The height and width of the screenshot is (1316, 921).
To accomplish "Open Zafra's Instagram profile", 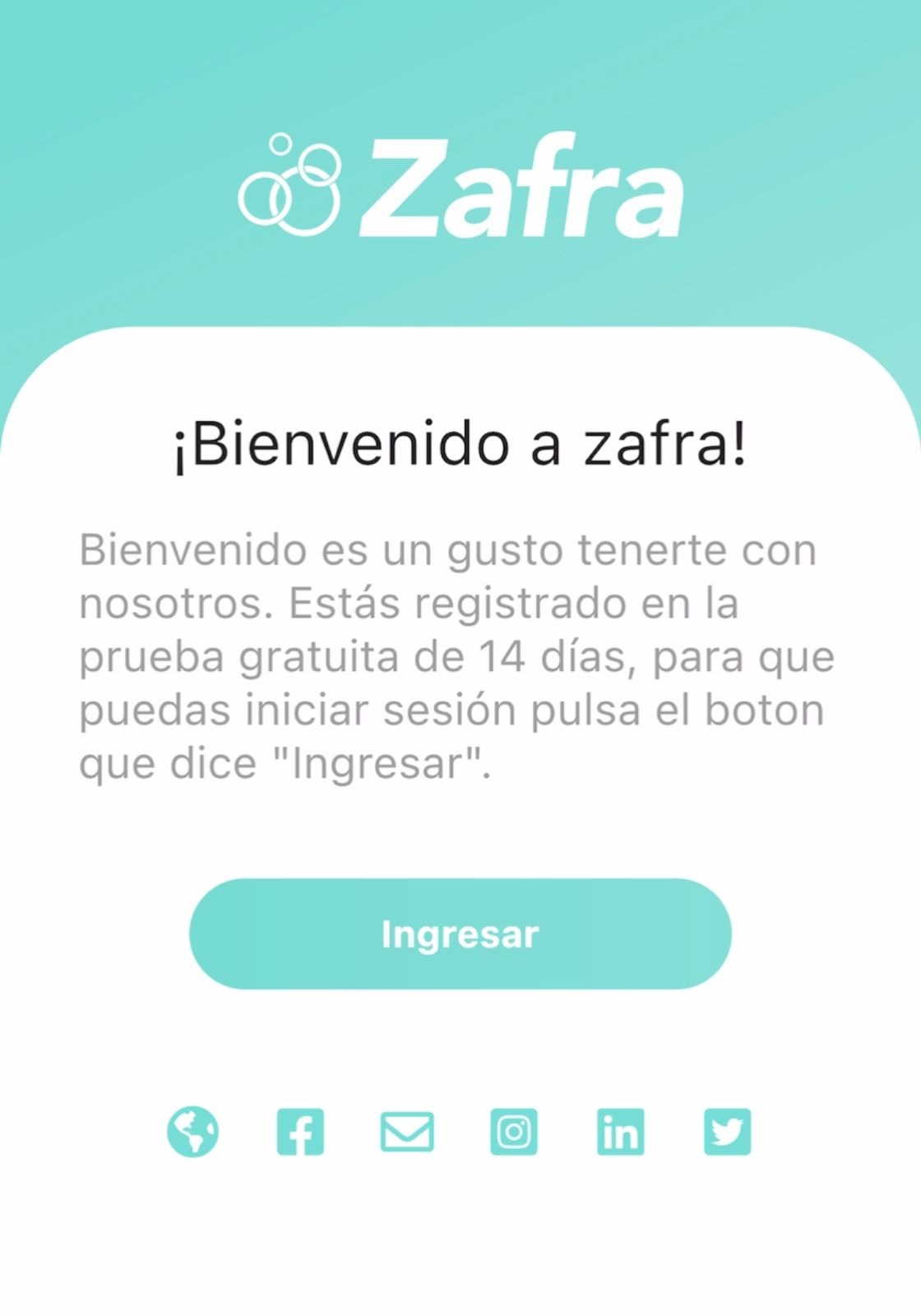I will click(x=514, y=1132).
